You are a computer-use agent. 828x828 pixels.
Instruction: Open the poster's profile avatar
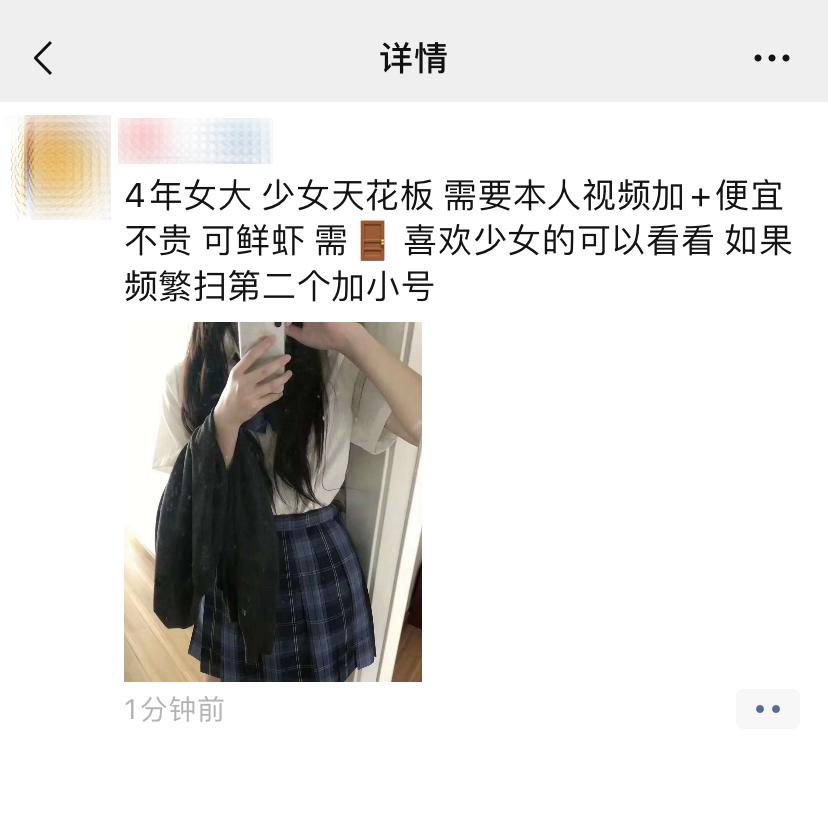click(x=61, y=167)
